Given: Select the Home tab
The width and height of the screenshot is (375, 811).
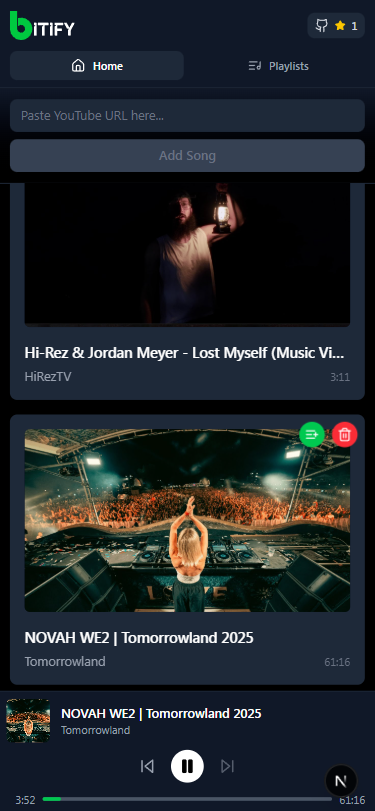Looking at the screenshot, I should click(97, 66).
